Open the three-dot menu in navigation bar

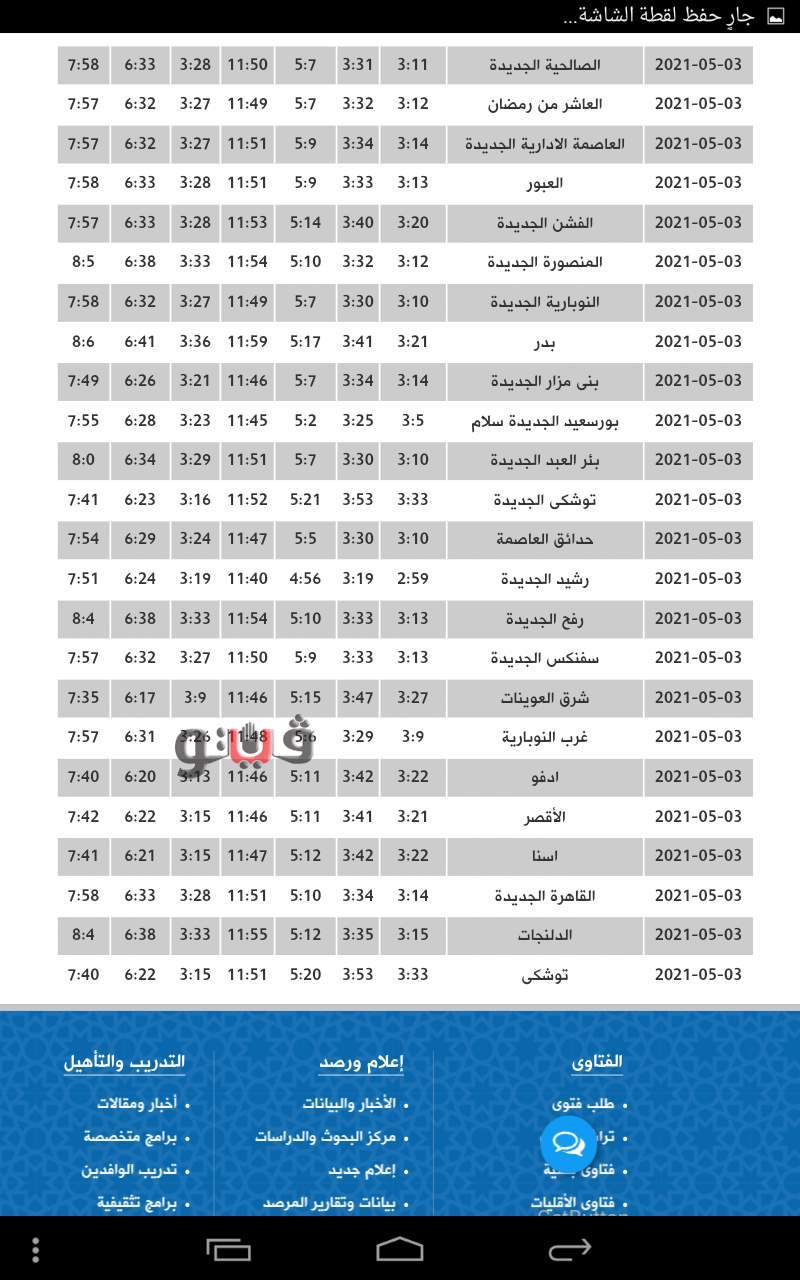[x=36, y=1249]
